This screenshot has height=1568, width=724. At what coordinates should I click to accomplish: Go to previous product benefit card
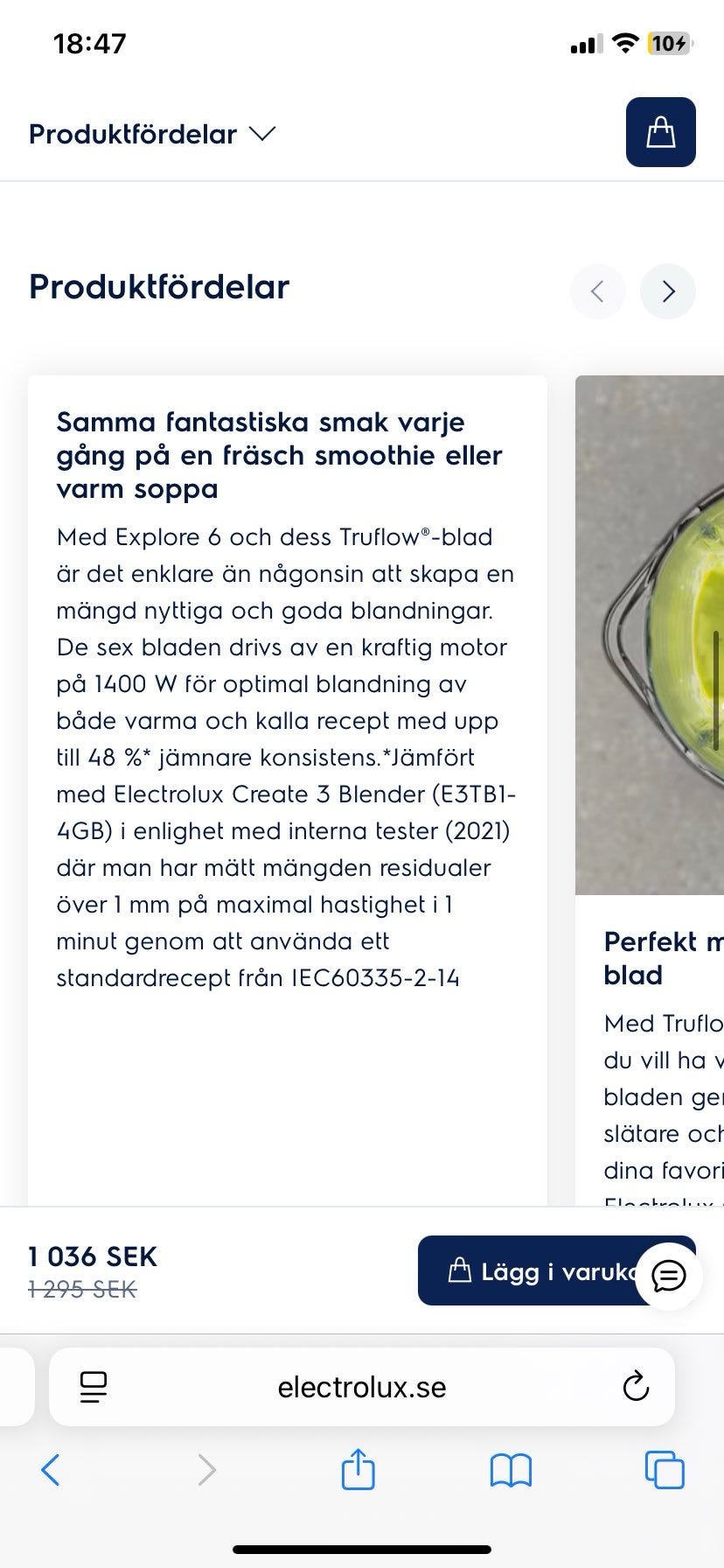(x=598, y=291)
